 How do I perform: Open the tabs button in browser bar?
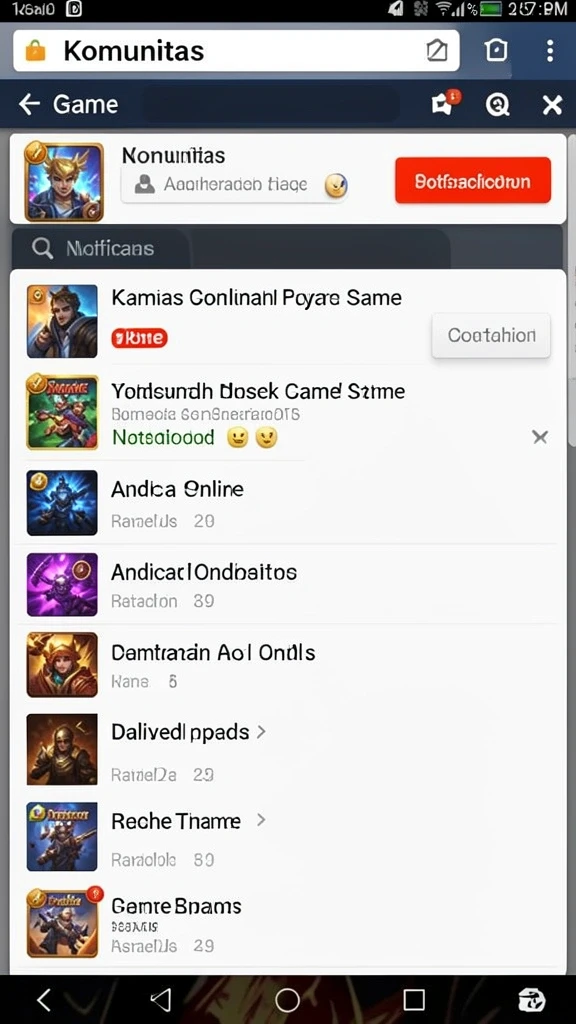[497, 50]
